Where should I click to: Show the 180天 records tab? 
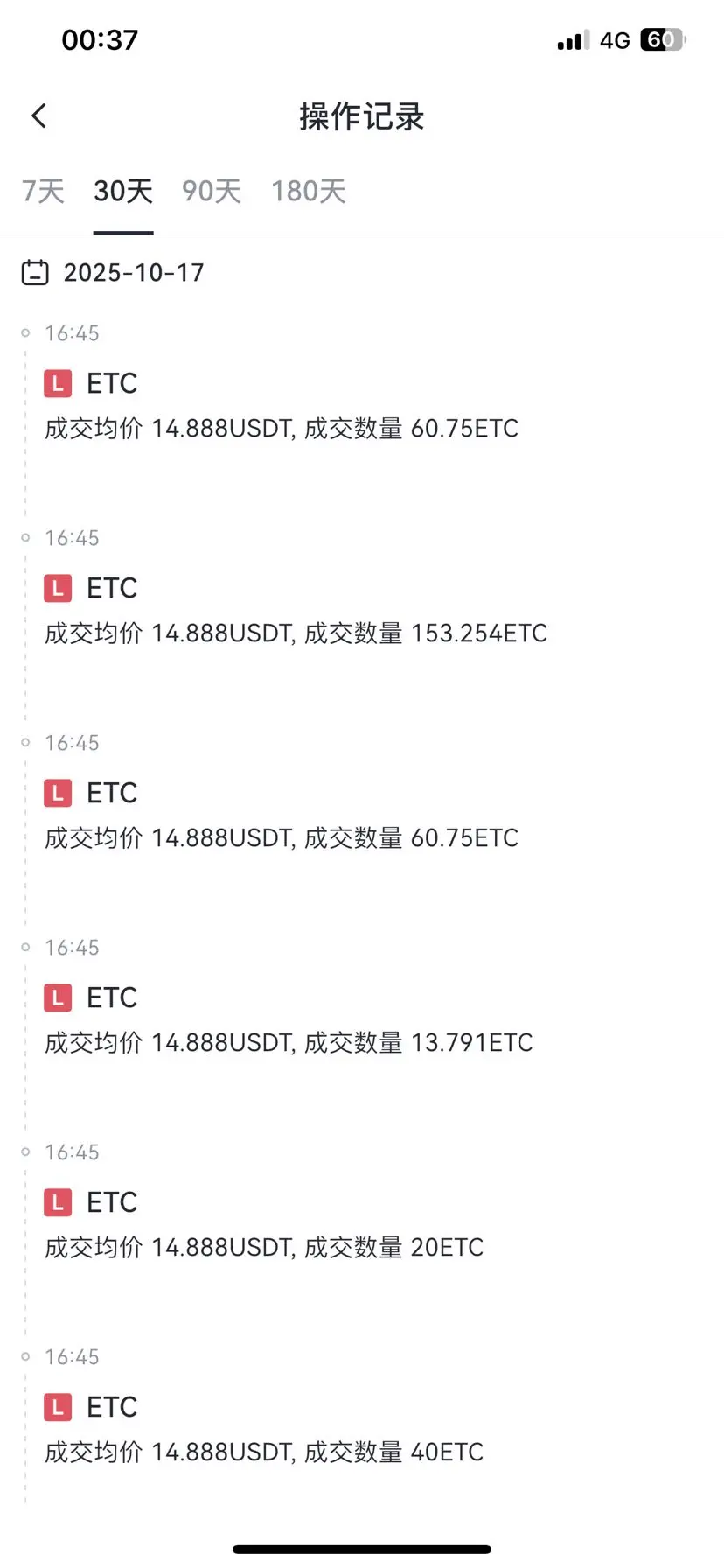pyautogui.click(x=309, y=191)
